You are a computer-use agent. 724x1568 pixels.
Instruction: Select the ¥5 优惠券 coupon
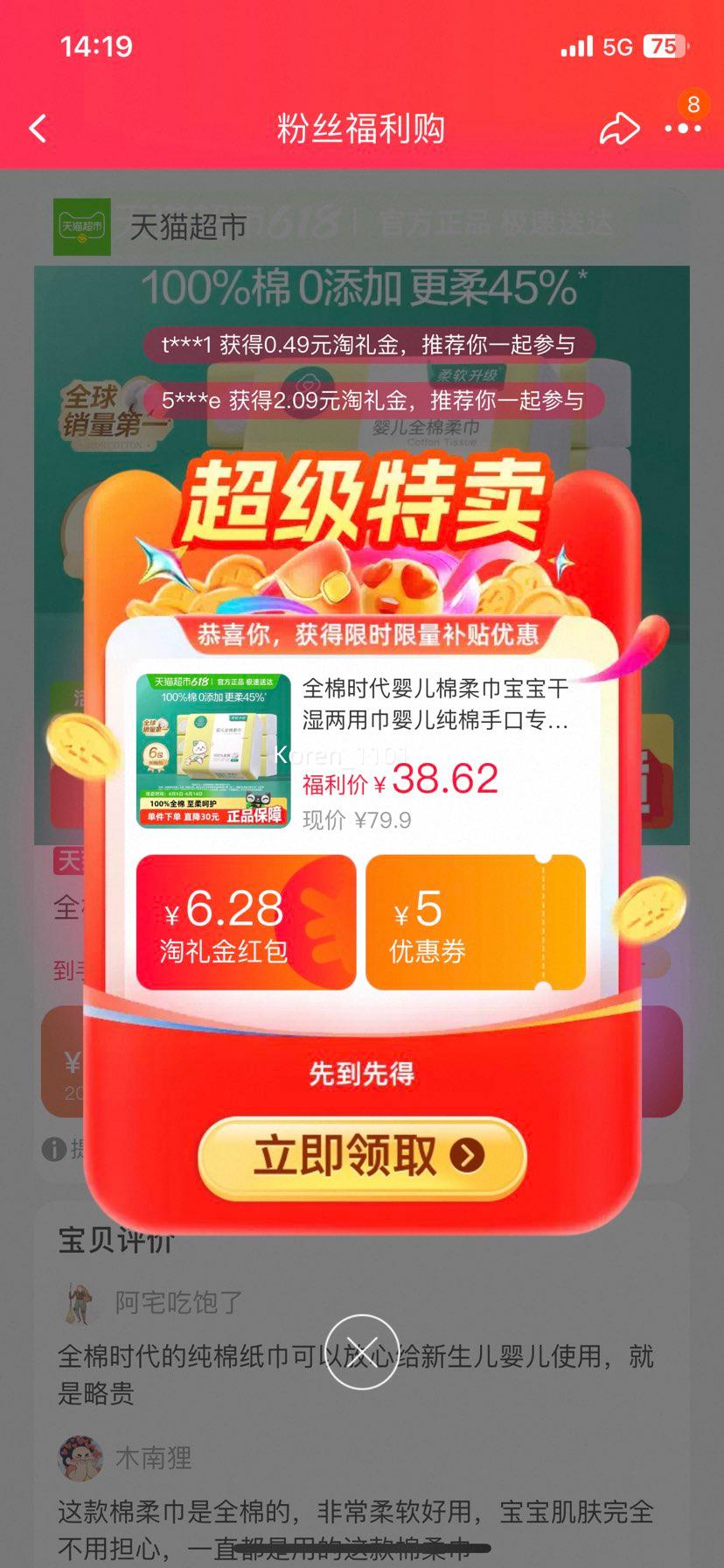[475, 922]
